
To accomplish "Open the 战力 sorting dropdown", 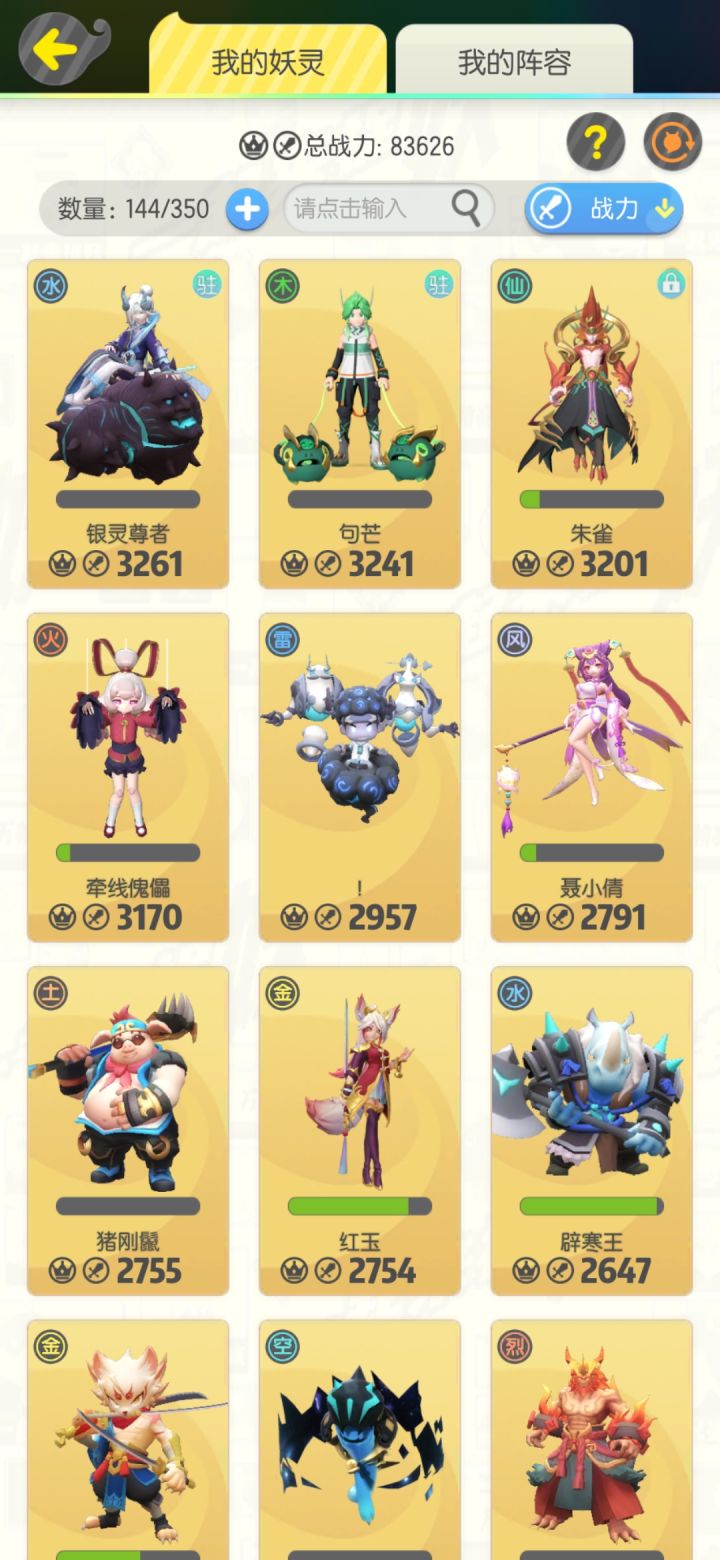I will pos(601,209).
